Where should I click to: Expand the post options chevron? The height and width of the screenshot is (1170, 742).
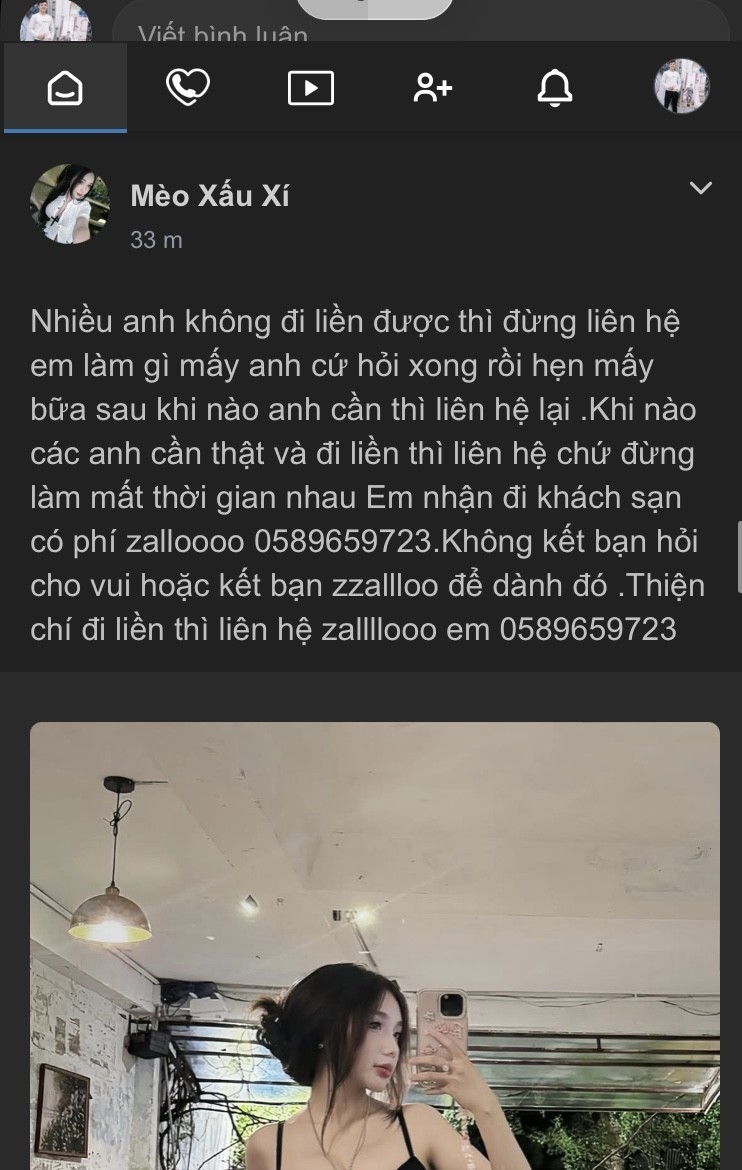(x=701, y=188)
